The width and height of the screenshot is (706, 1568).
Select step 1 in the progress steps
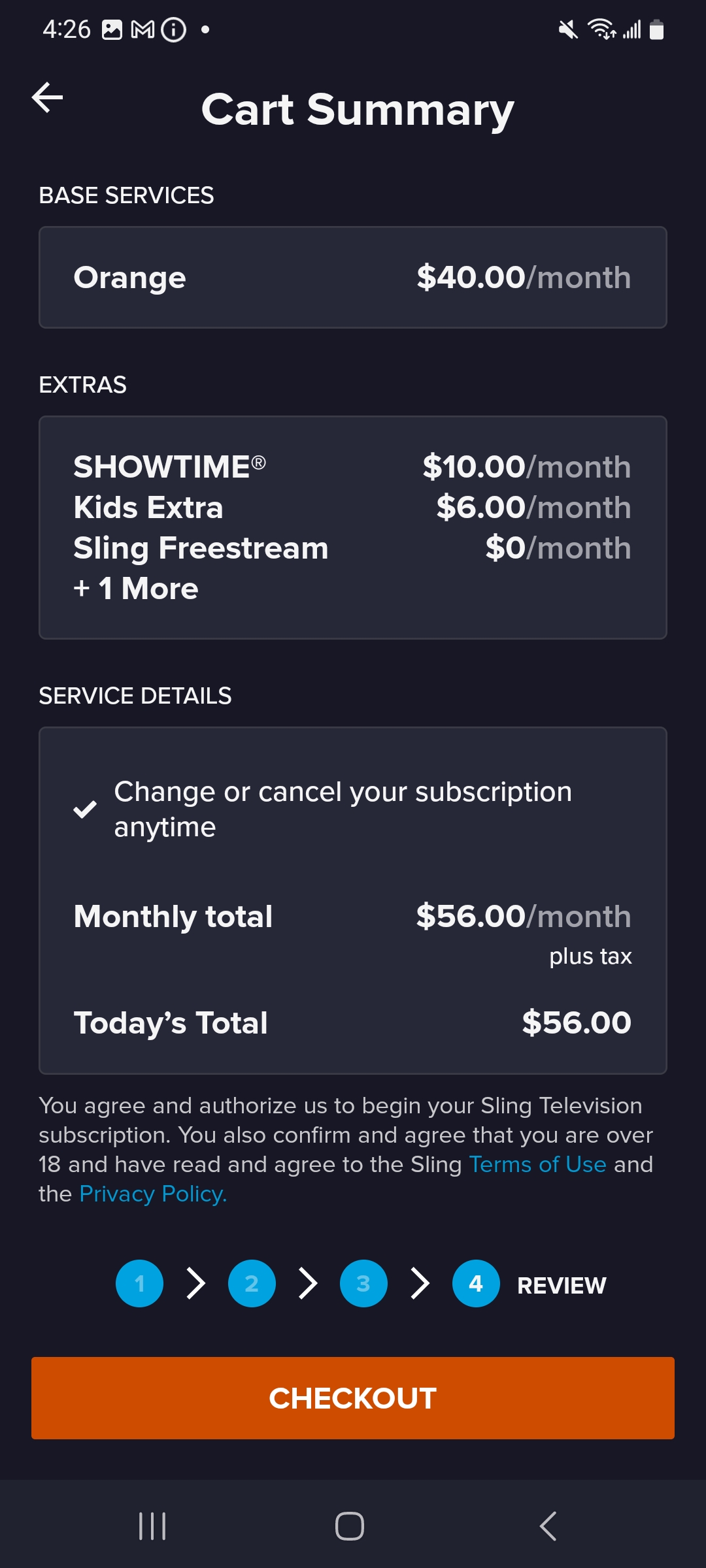(139, 1283)
